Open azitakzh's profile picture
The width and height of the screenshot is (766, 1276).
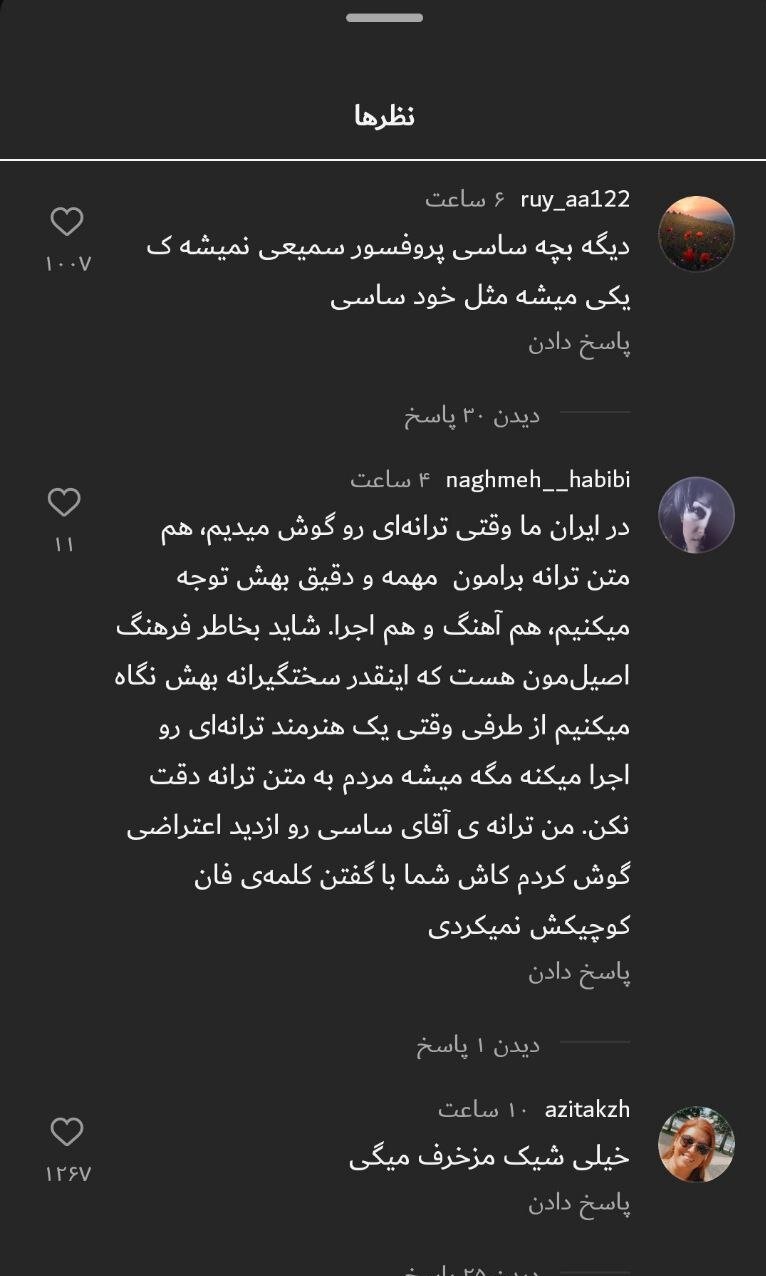(697, 1144)
